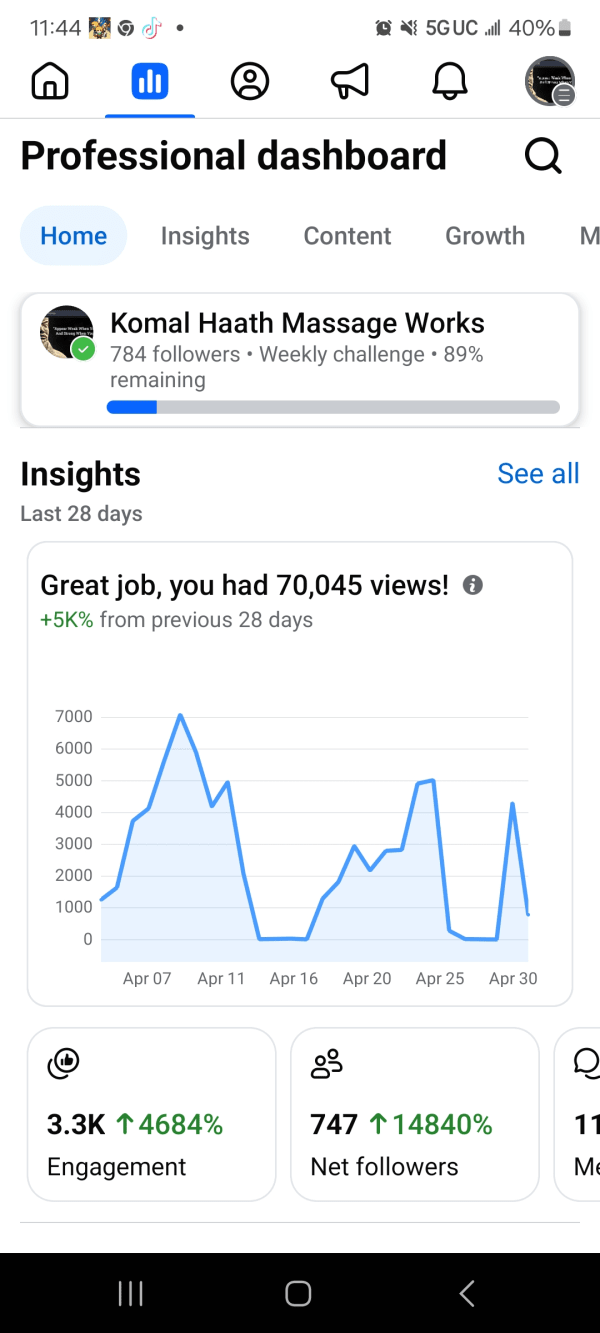
Task: Open the account menu avatar
Action: click(550, 81)
